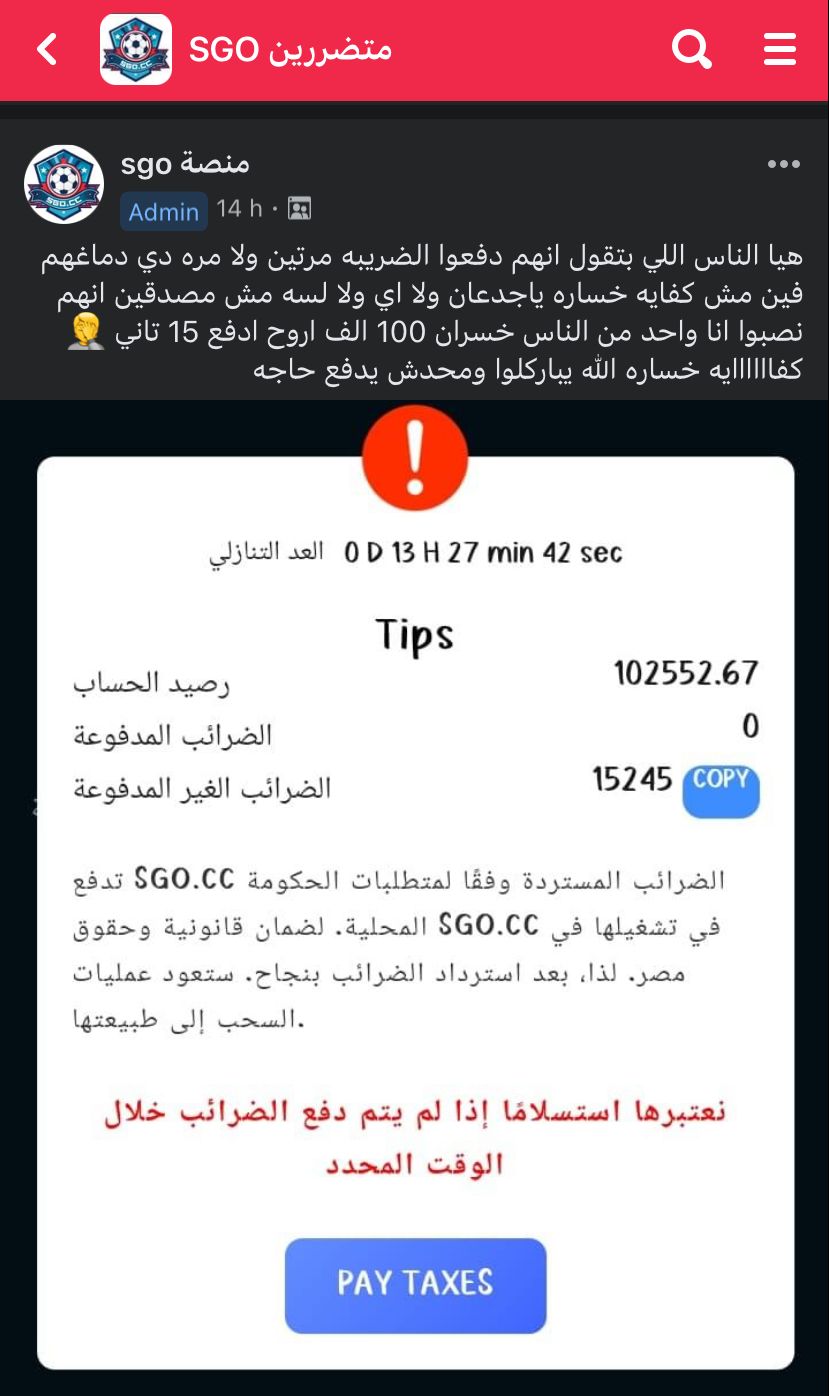Open the group's header avatar
829x1396 pixels.
pos(136,49)
